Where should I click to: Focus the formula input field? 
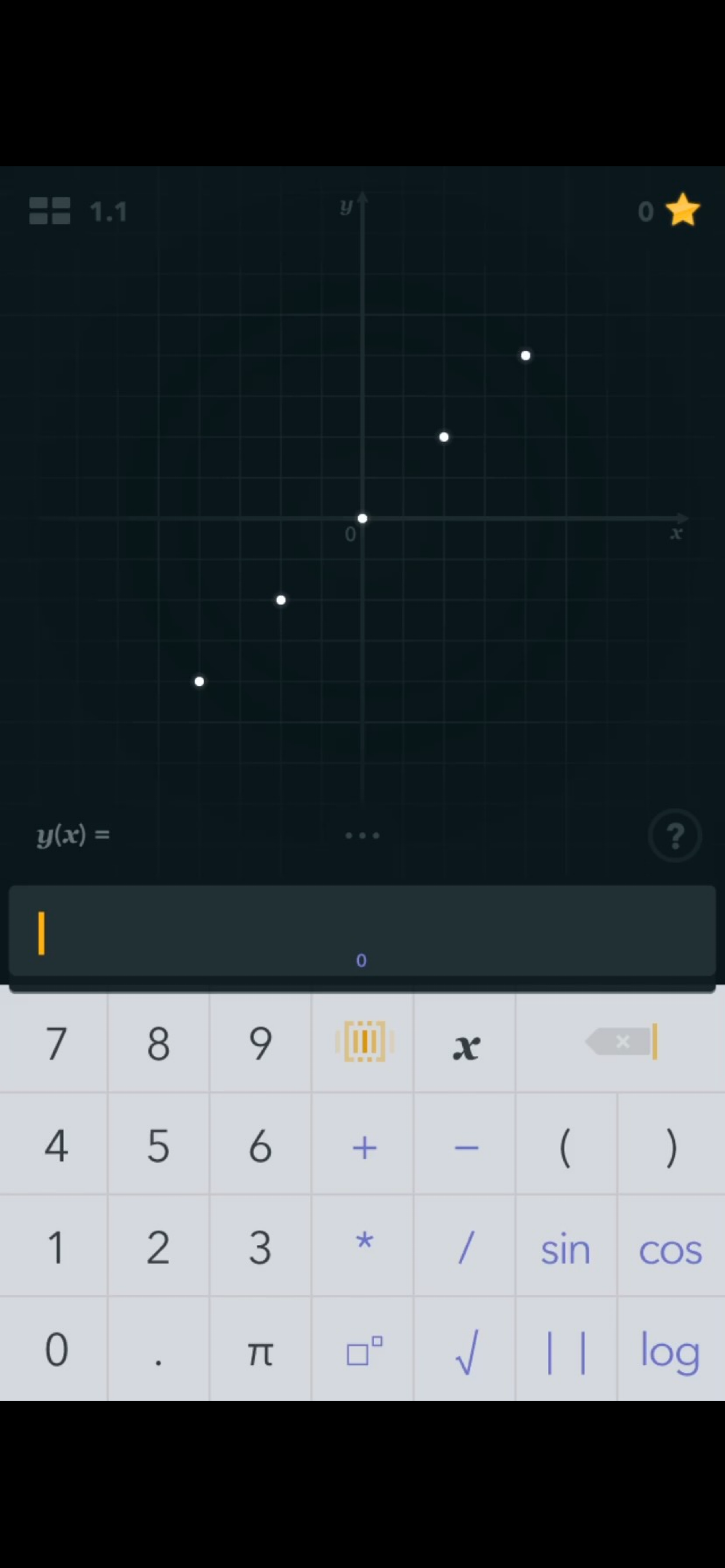tap(362, 930)
